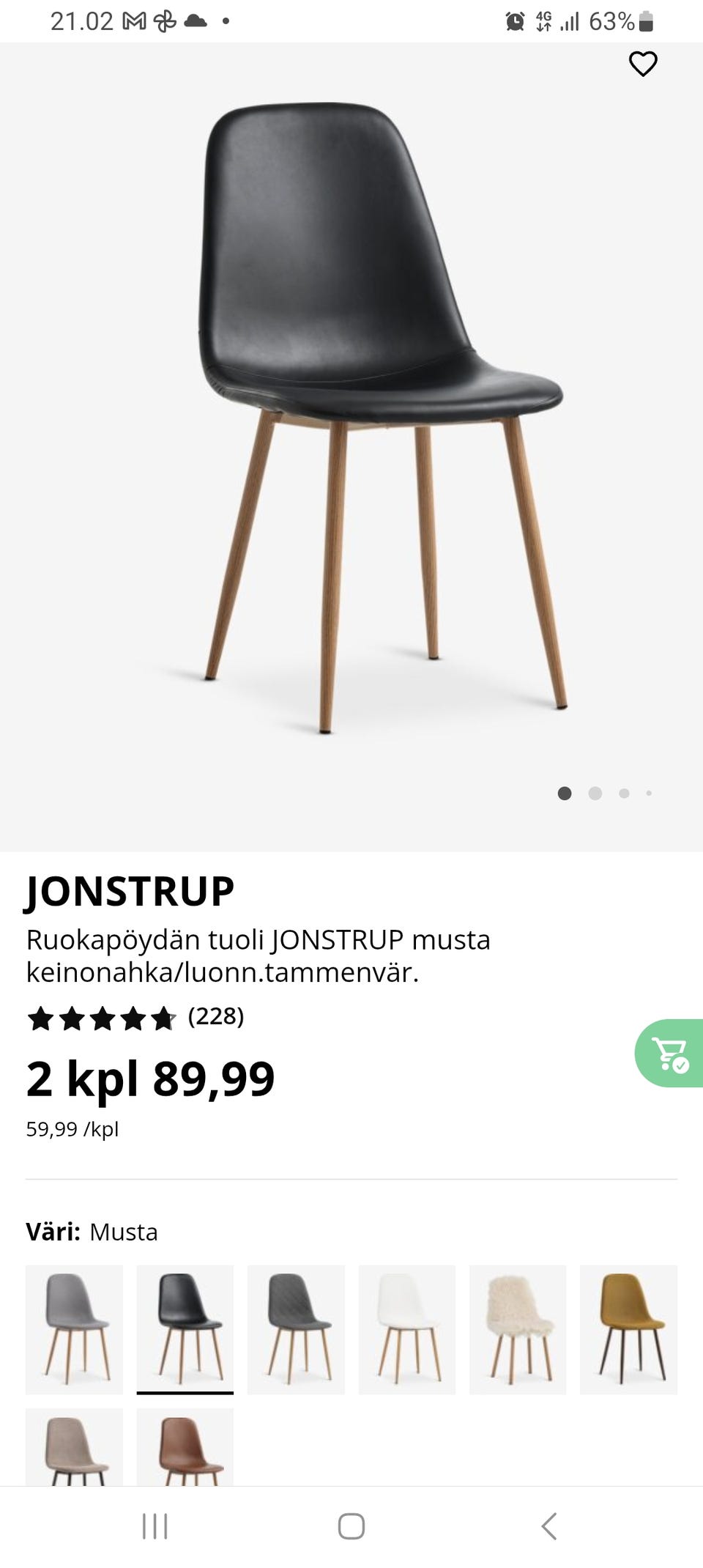Select the second carousel dot
Screen dimensions: 703x1568
click(x=595, y=793)
